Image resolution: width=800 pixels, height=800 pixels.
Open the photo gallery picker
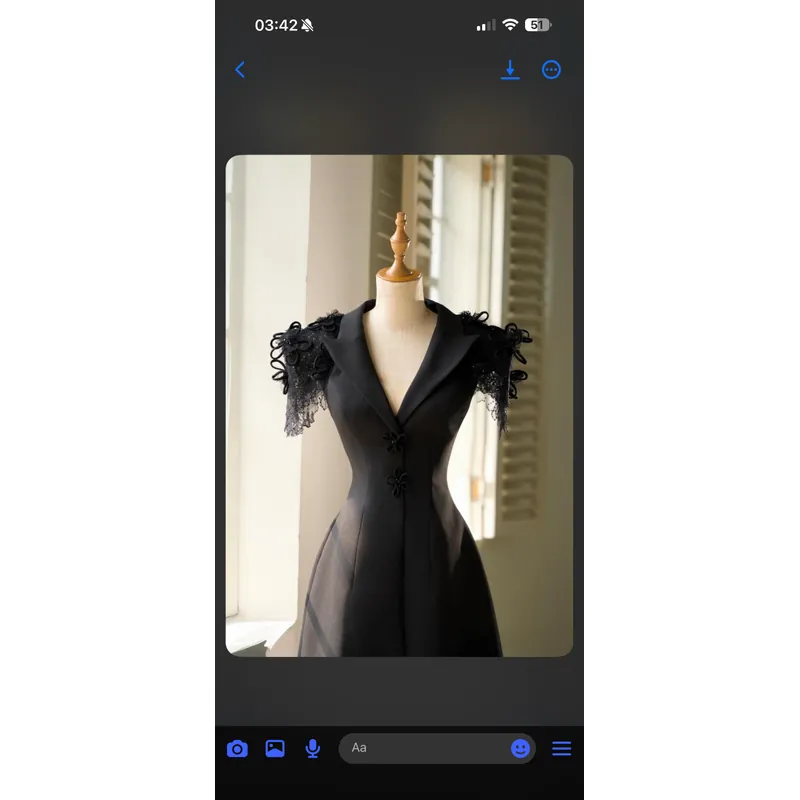tap(275, 748)
